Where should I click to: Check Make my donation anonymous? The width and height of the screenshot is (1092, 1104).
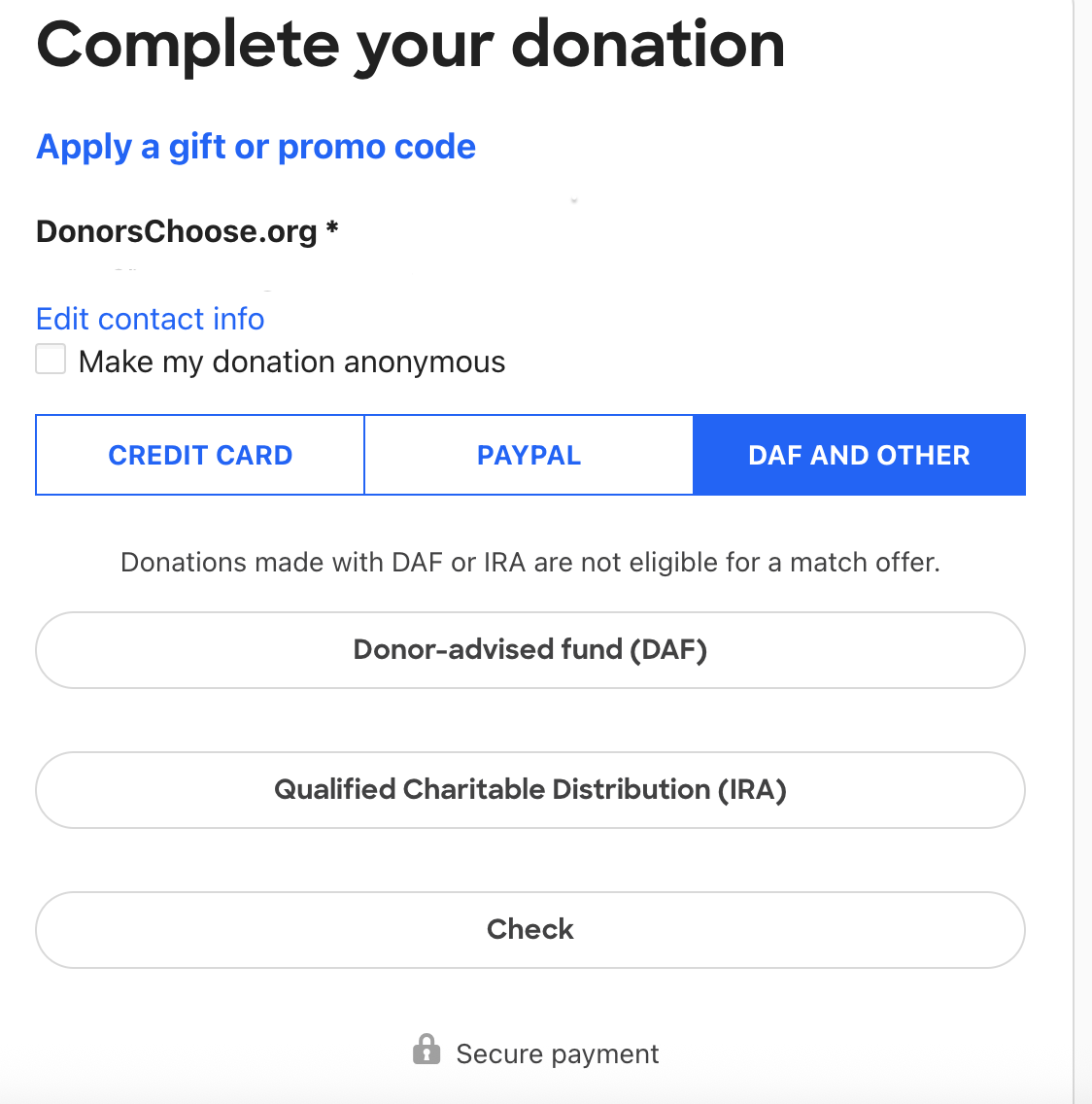tap(51, 360)
